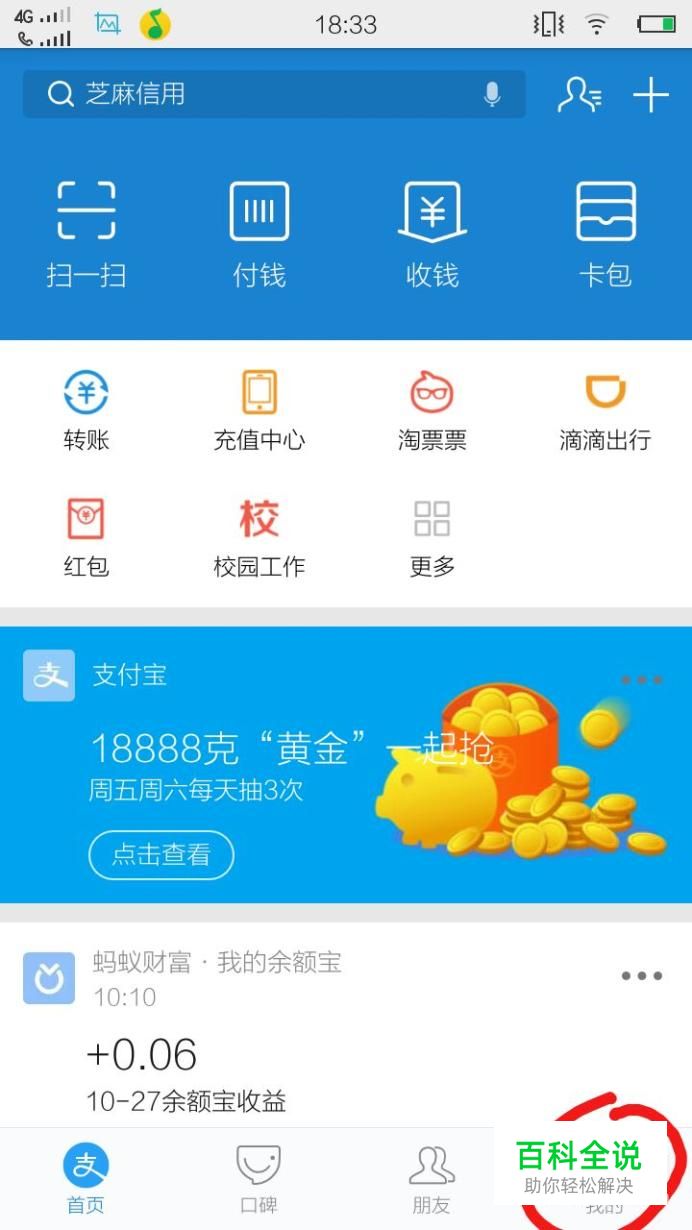Tap 点击查看 on the gold banner

click(x=161, y=855)
